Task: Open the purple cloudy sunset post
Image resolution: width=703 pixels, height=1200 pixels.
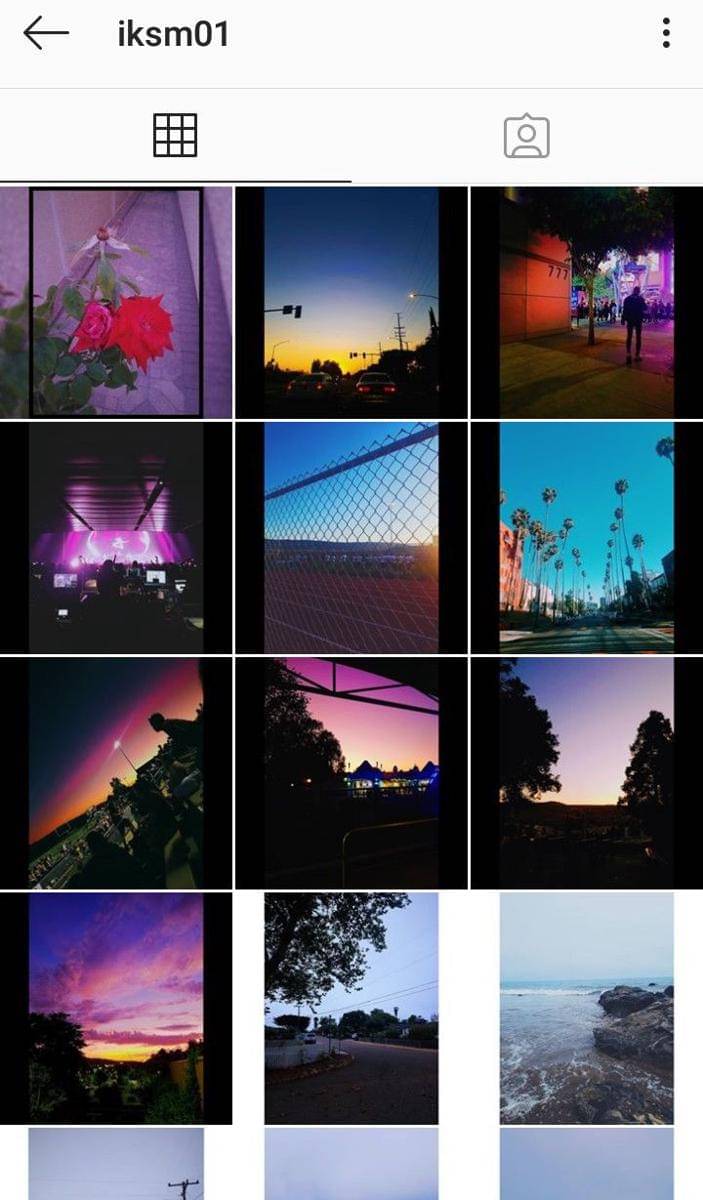Action: [116, 1008]
